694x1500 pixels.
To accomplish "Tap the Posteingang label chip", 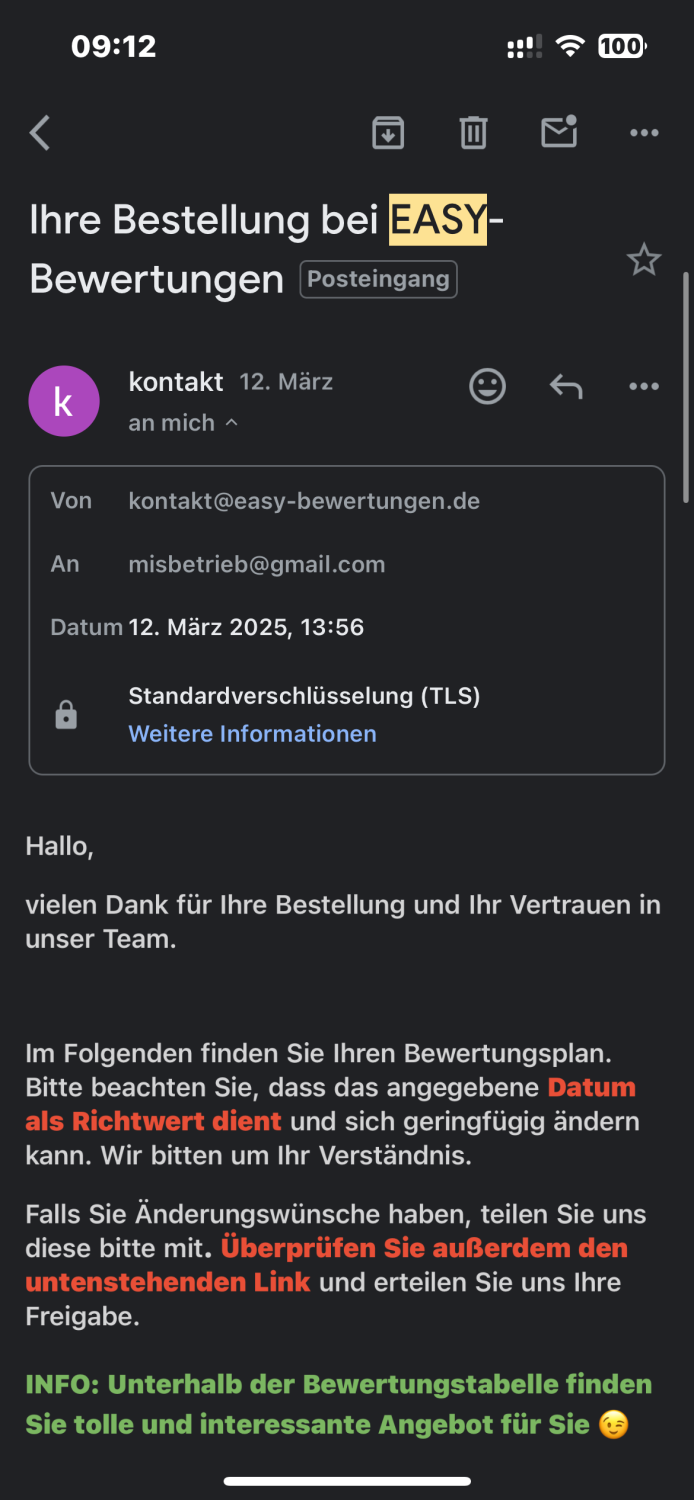I will pos(379,279).
